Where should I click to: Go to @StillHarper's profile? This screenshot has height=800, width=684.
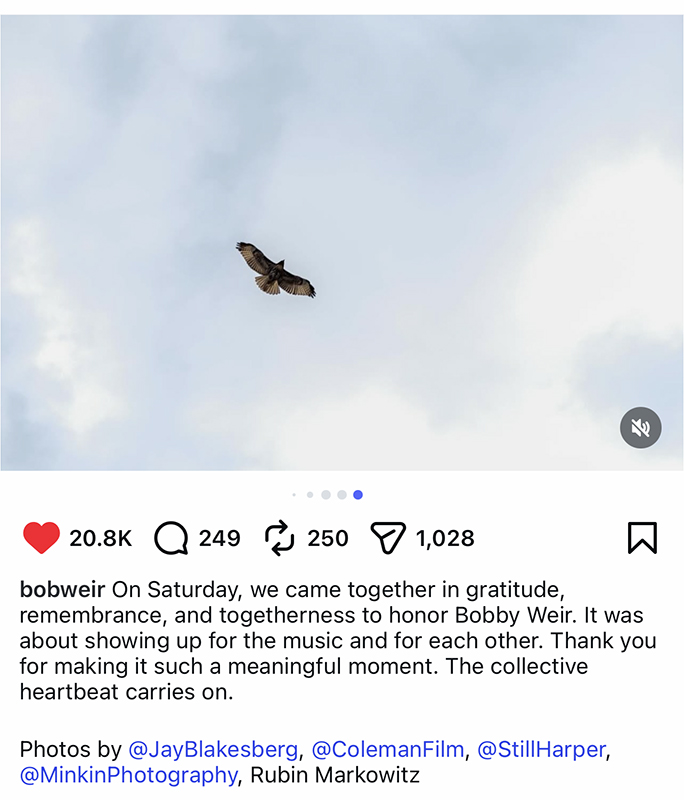(x=541, y=749)
